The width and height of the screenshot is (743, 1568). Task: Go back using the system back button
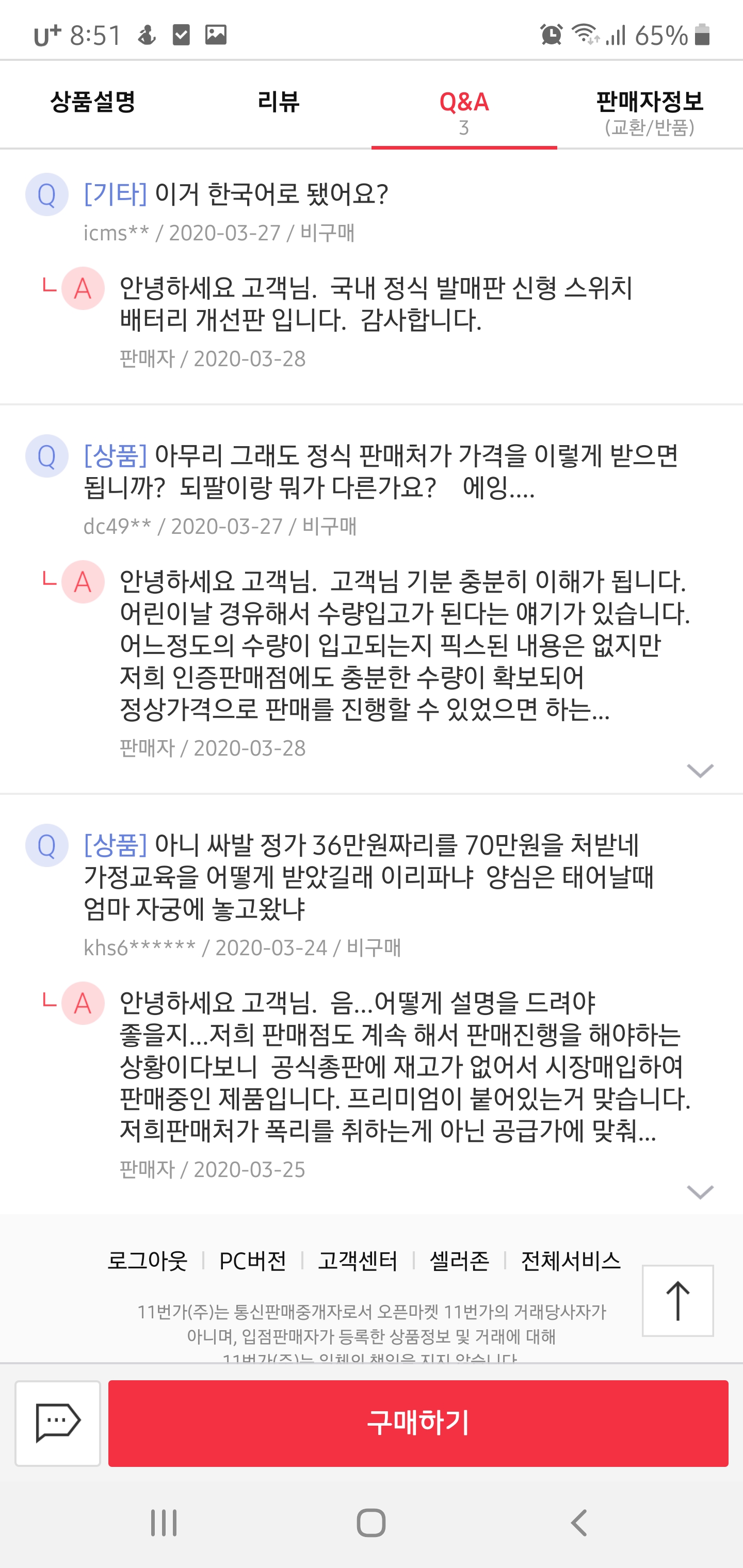tap(578, 1523)
